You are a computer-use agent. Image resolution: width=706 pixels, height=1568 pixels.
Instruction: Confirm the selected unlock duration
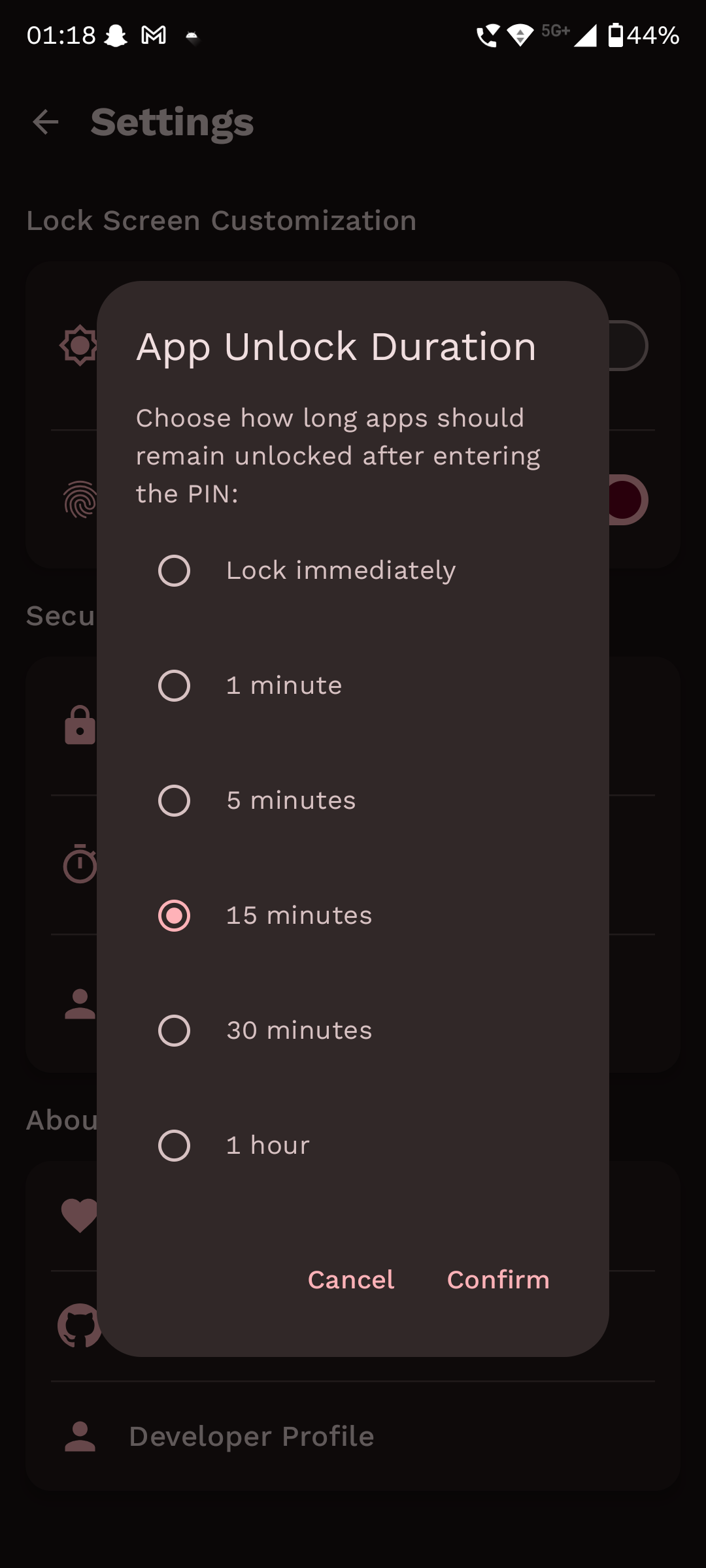[498, 1280]
